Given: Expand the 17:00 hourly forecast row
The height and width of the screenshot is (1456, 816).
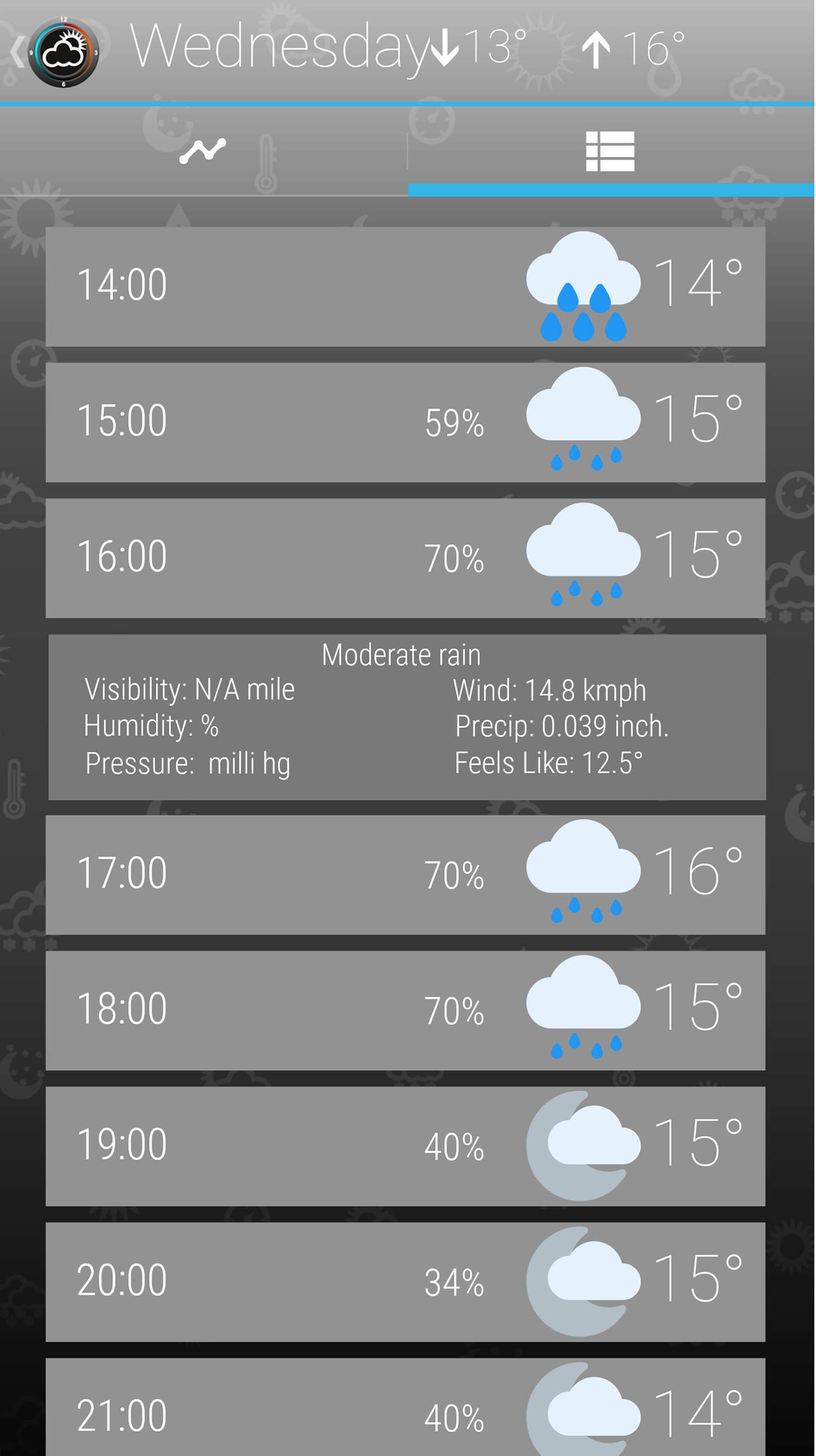Looking at the screenshot, I should [x=406, y=875].
